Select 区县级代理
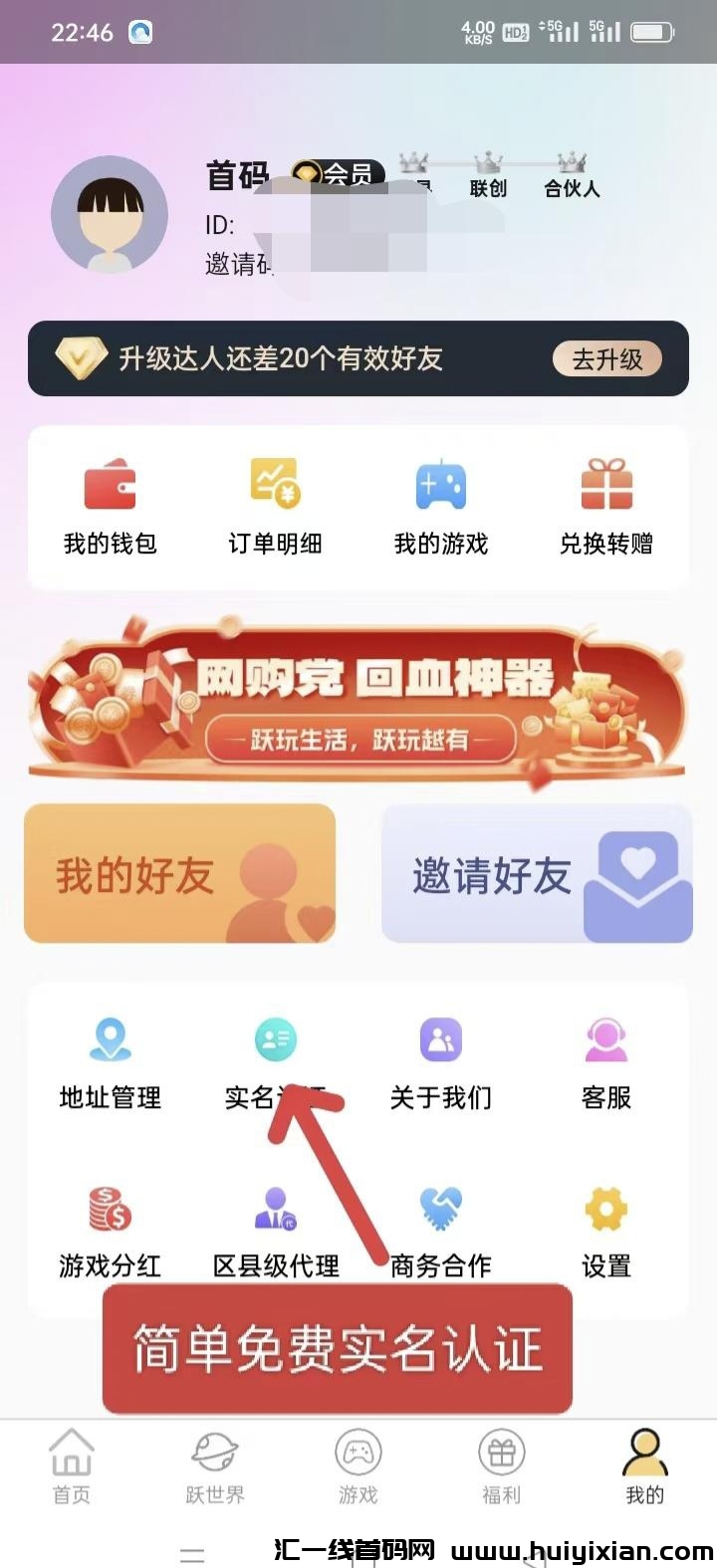This screenshot has width=717, height=1568. pyautogui.click(x=276, y=1232)
